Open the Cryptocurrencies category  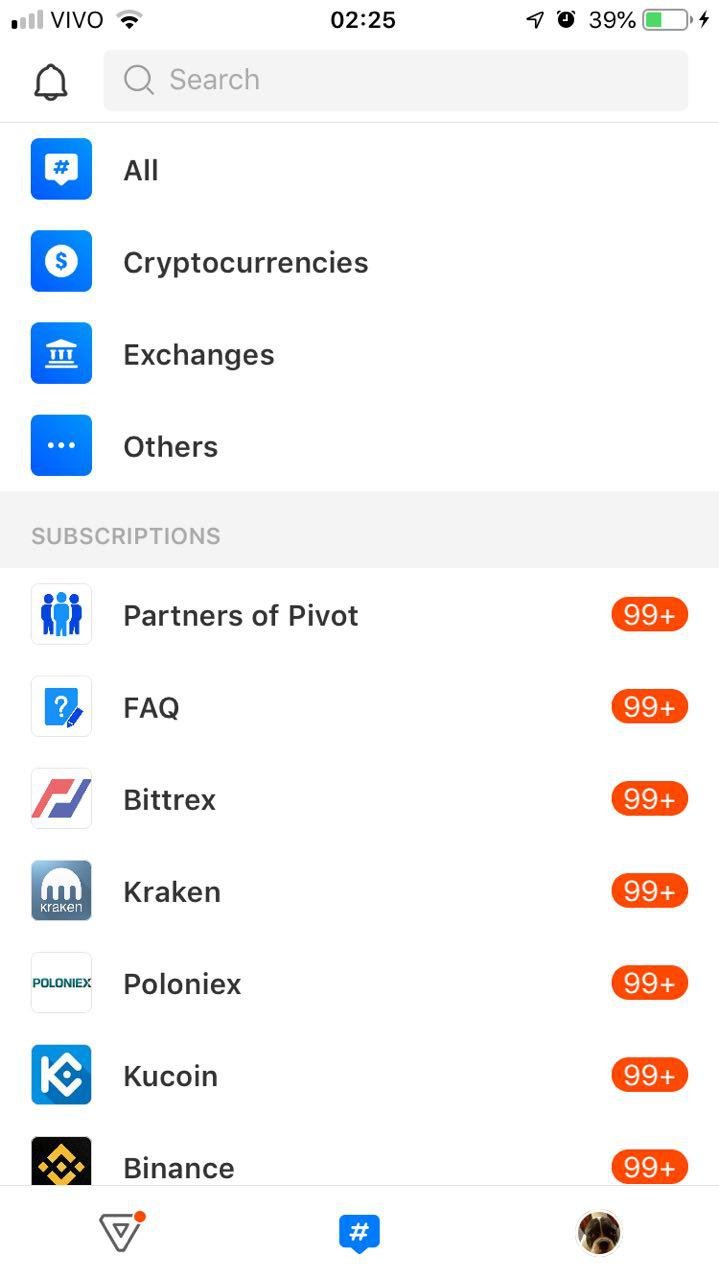[359, 262]
